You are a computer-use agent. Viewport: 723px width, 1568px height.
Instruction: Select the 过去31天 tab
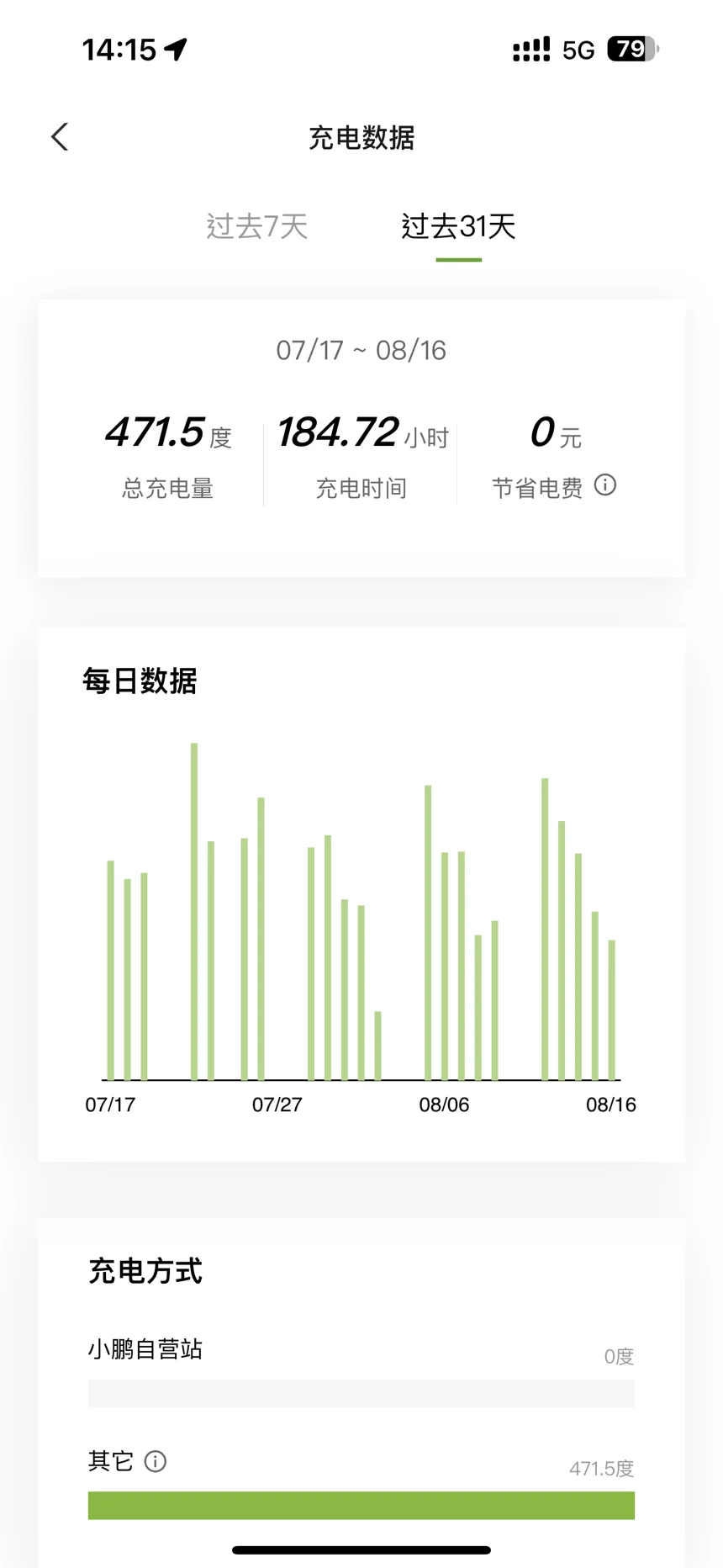[458, 226]
